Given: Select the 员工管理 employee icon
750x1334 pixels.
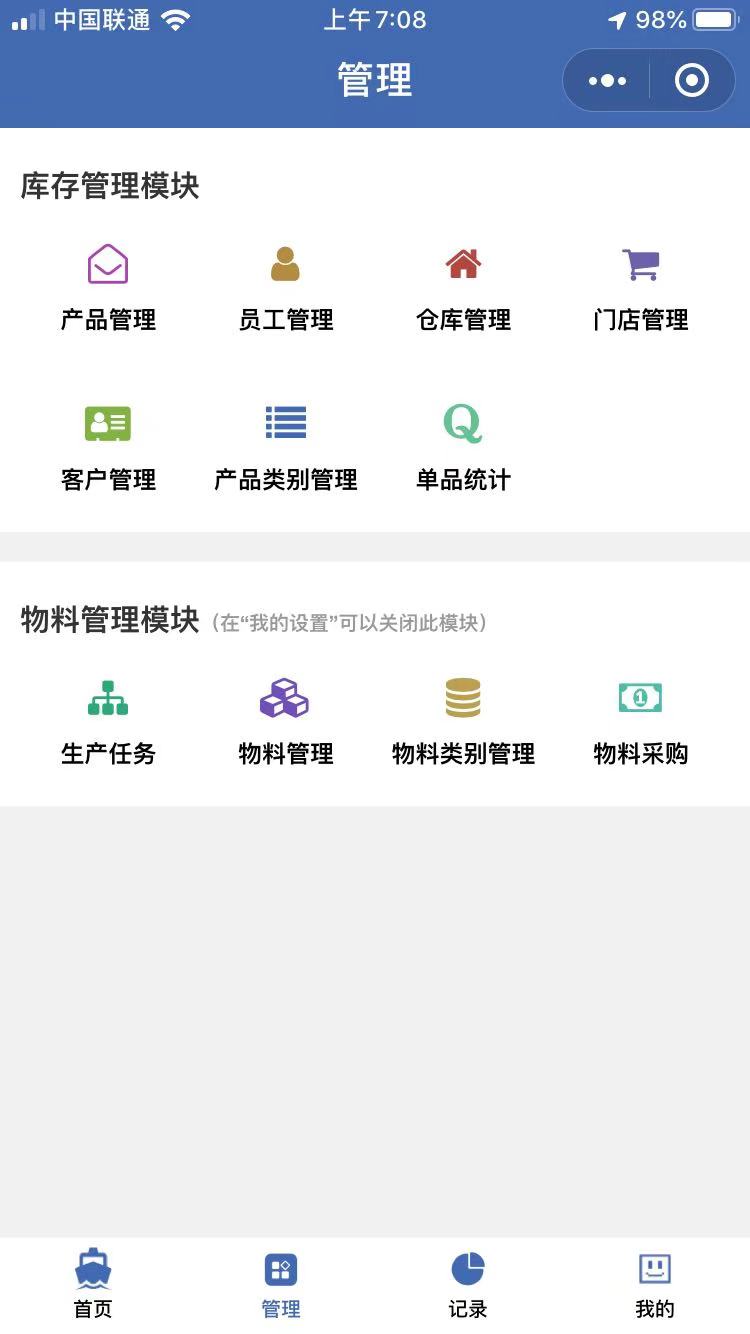Looking at the screenshot, I should click(x=285, y=263).
